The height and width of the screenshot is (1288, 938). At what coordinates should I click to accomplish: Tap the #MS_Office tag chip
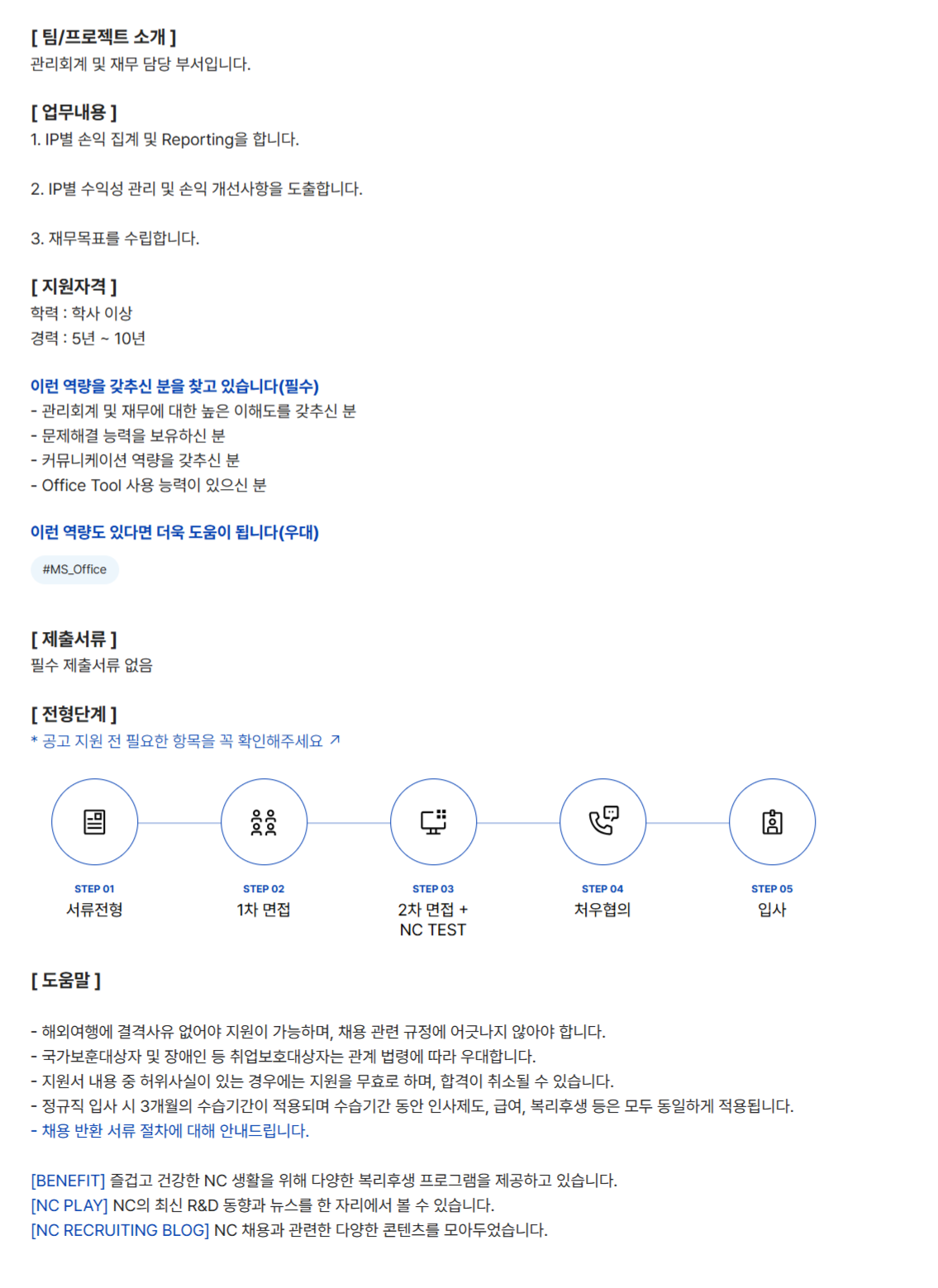74,569
